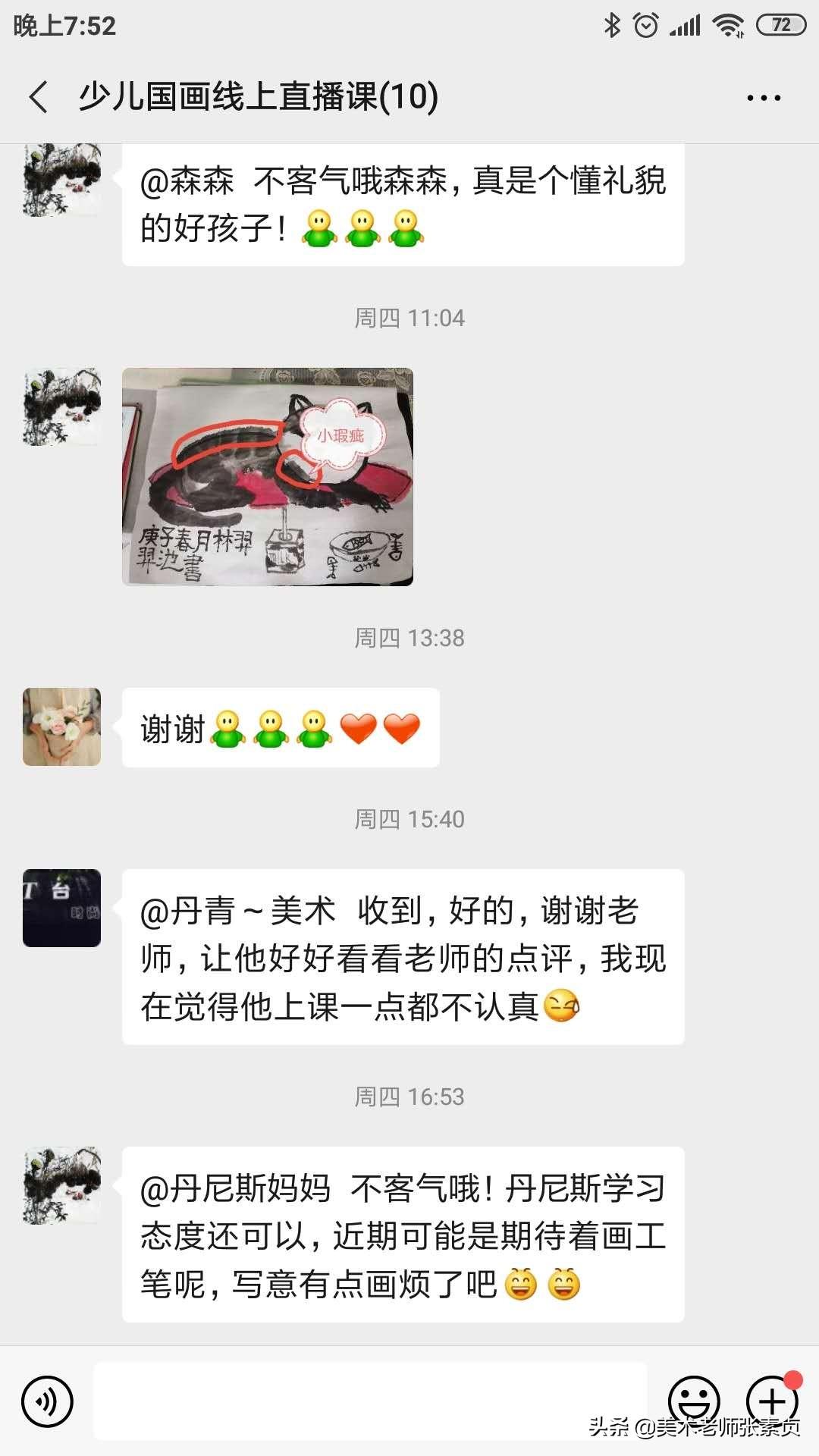This screenshot has width=819, height=1456.
Task: Go back from the group chat
Action: [x=39, y=97]
